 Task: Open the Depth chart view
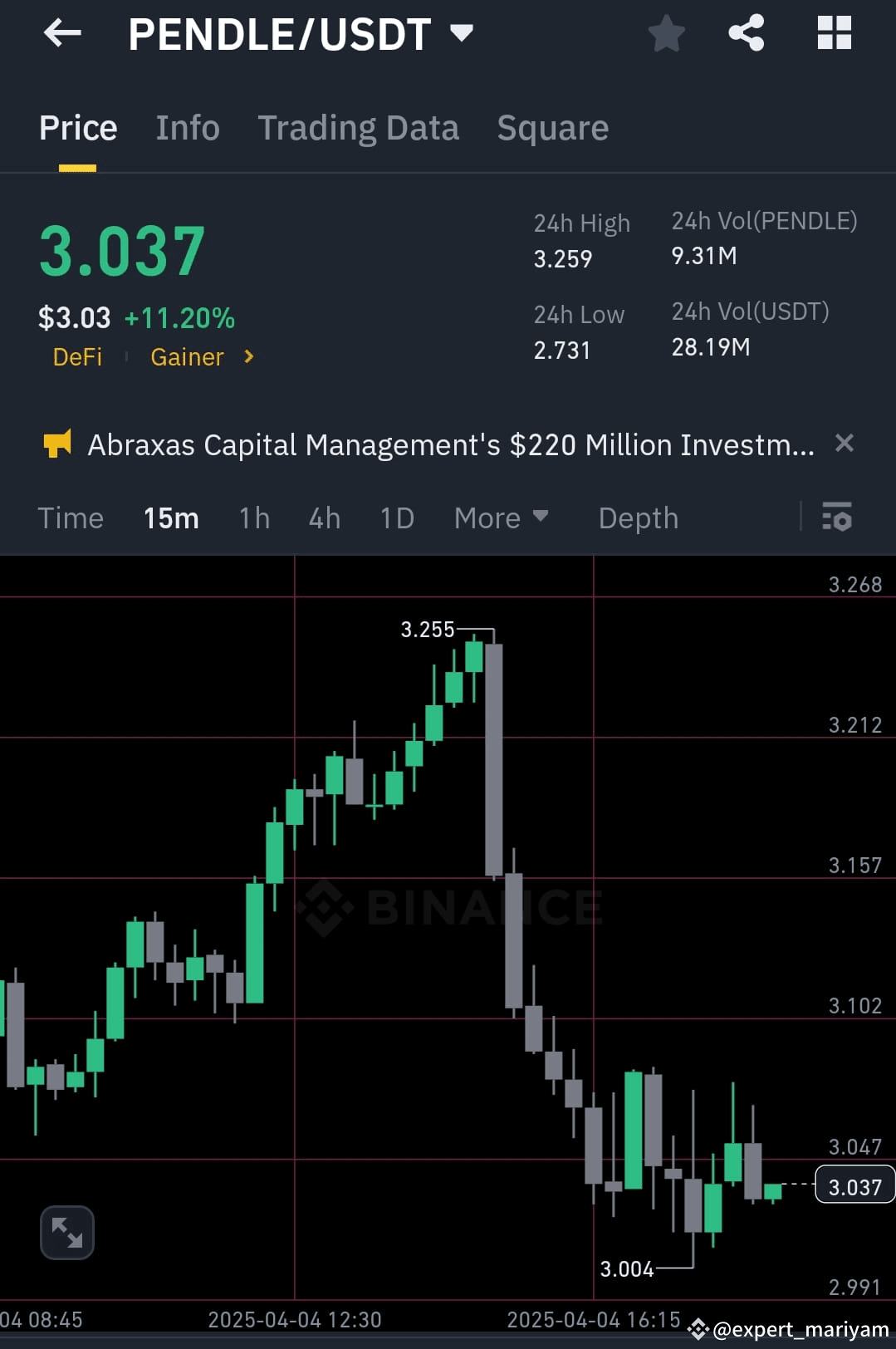(638, 518)
